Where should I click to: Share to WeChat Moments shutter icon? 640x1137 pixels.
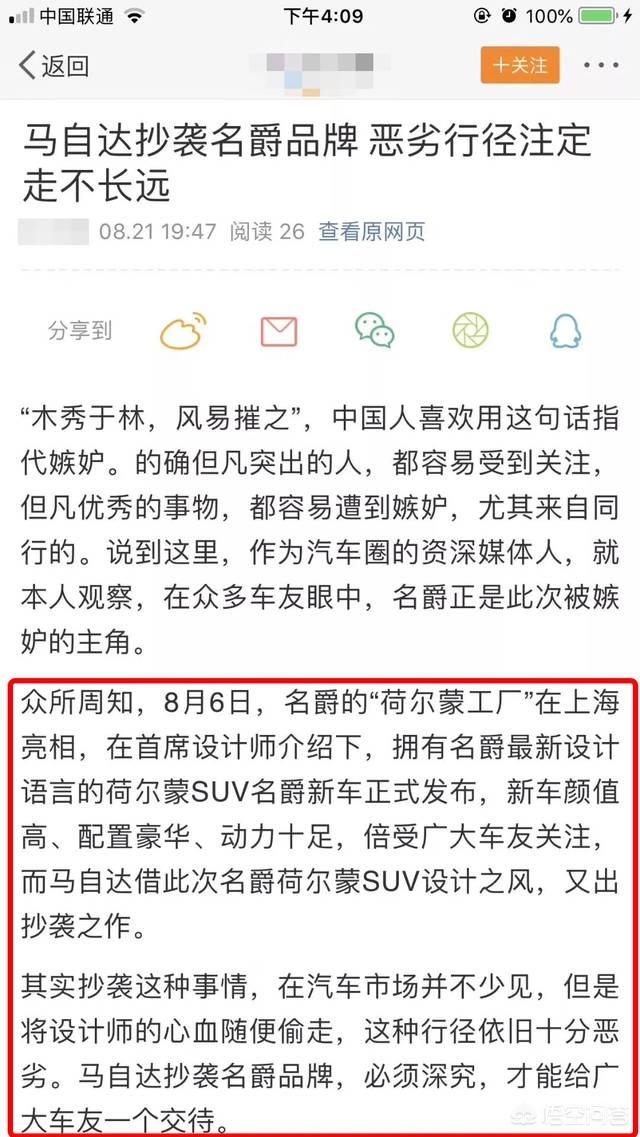469,330
